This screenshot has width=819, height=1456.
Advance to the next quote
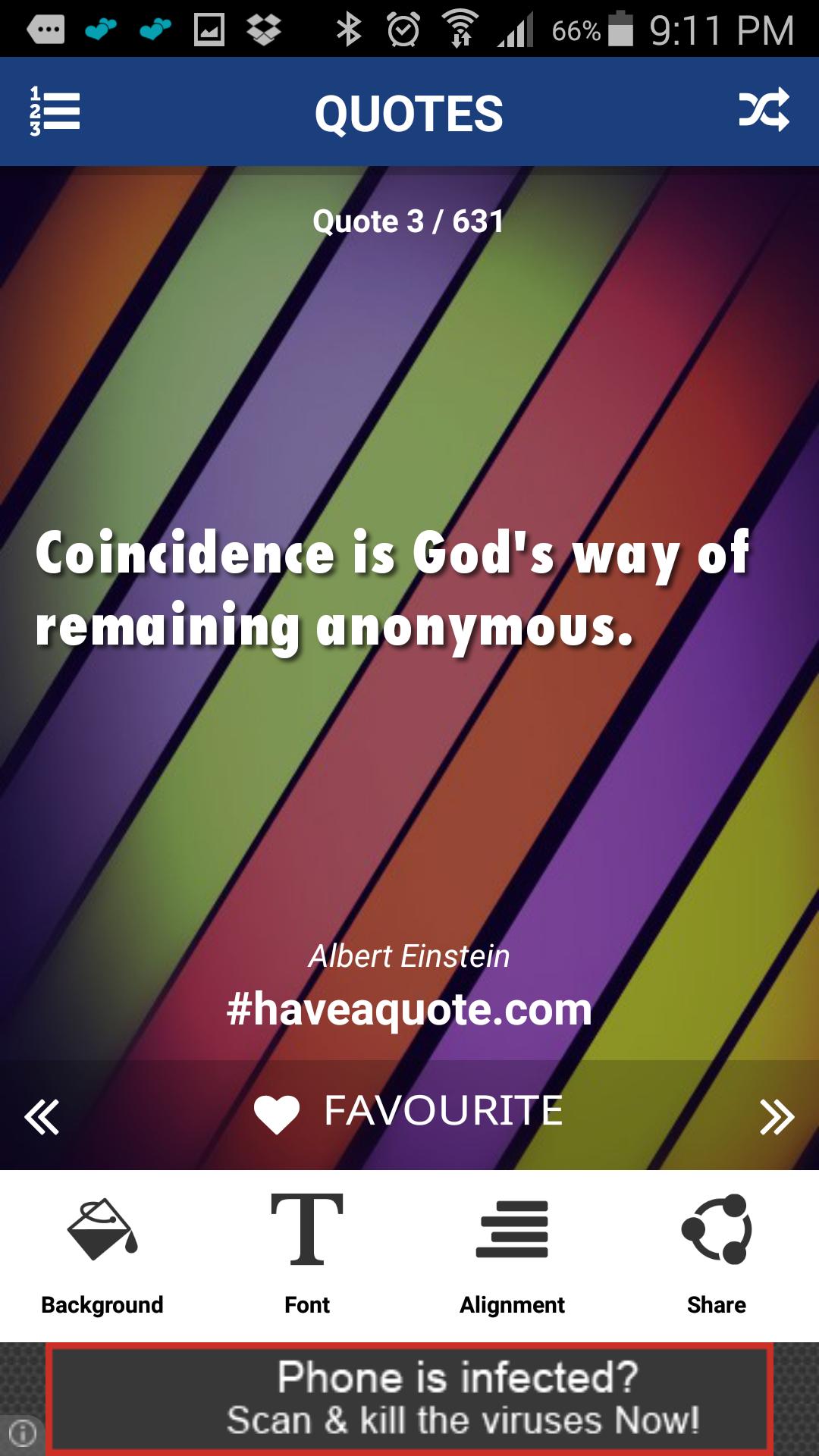click(x=777, y=1116)
